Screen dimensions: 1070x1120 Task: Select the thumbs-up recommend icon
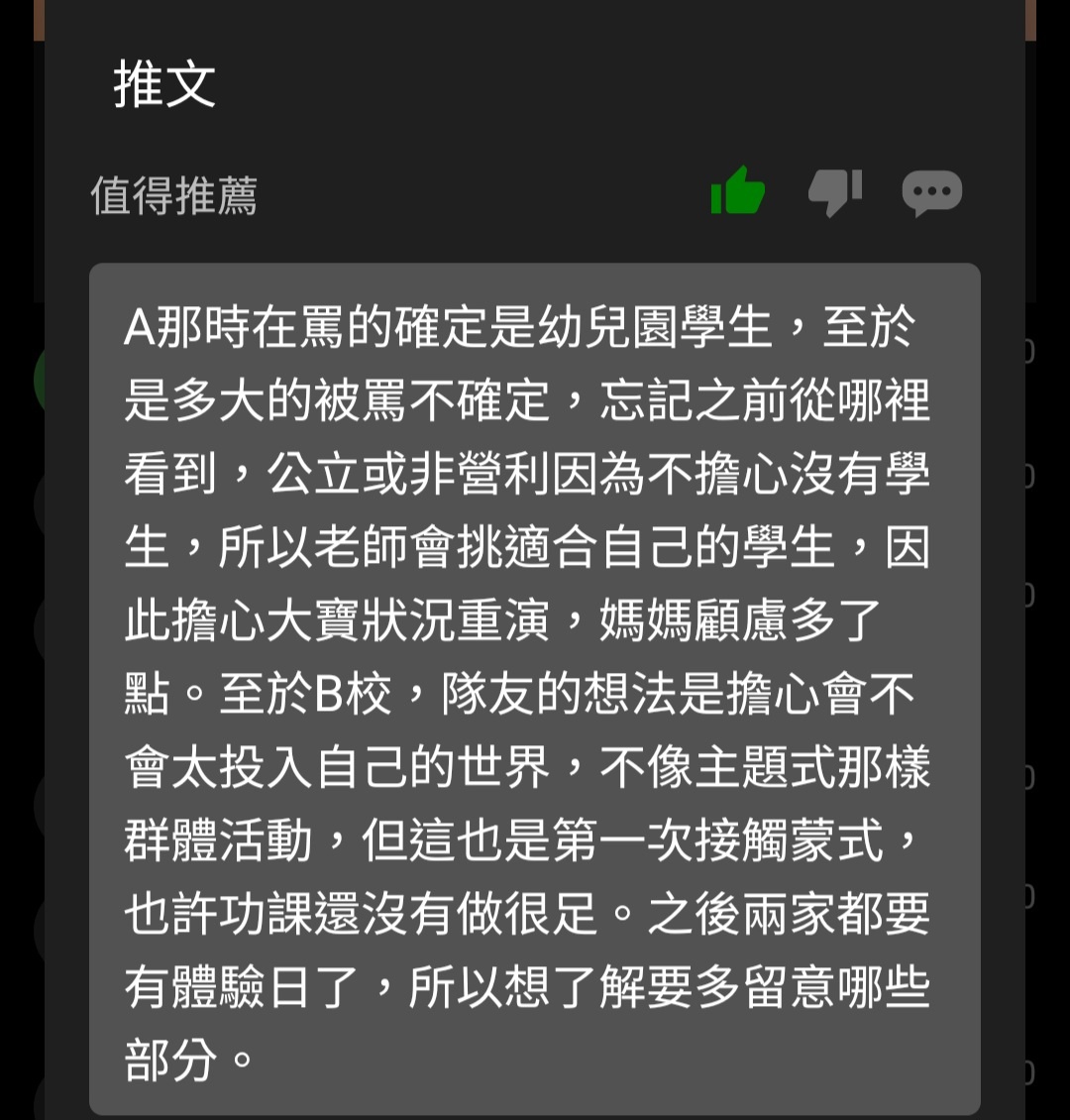[x=738, y=191]
